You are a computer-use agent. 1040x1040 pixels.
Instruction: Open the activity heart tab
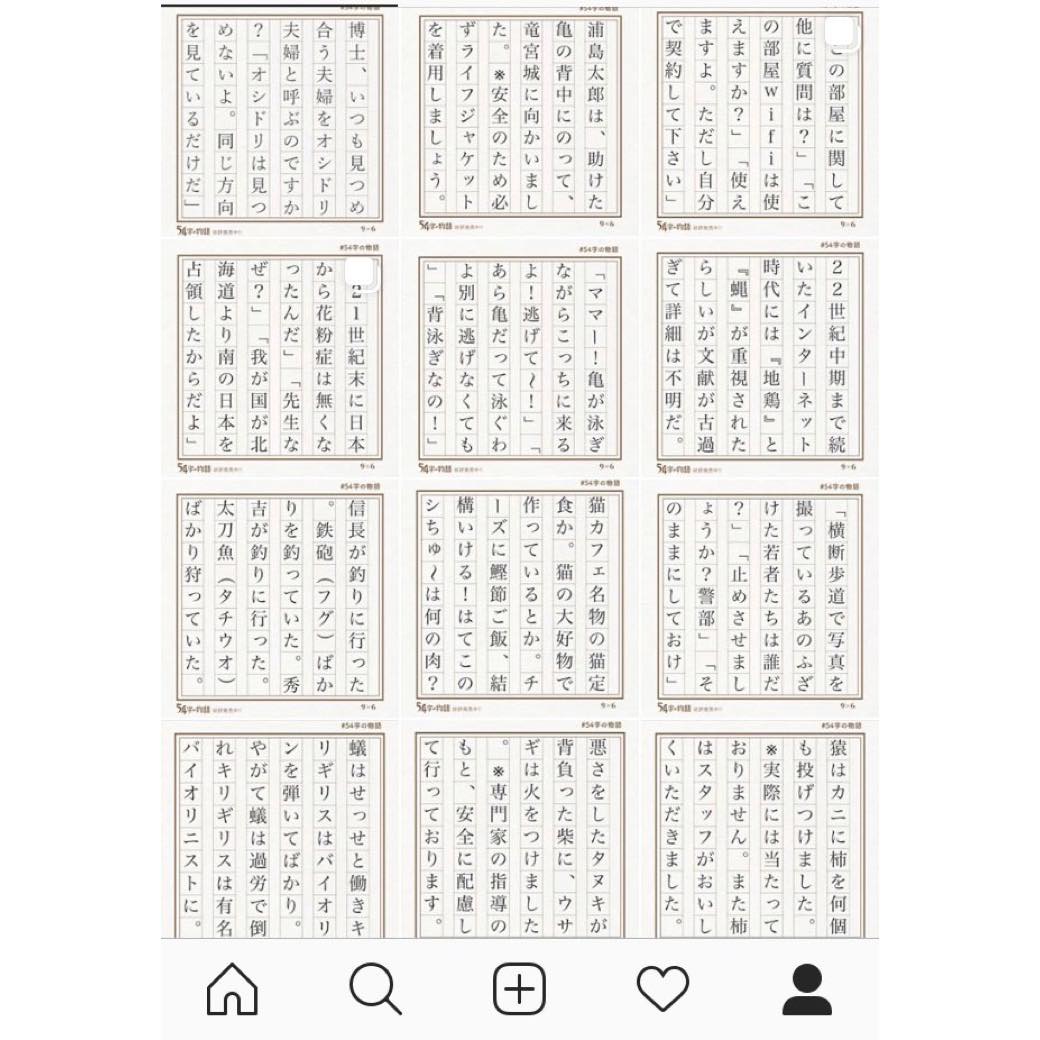pyautogui.click(x=663, y=989)
